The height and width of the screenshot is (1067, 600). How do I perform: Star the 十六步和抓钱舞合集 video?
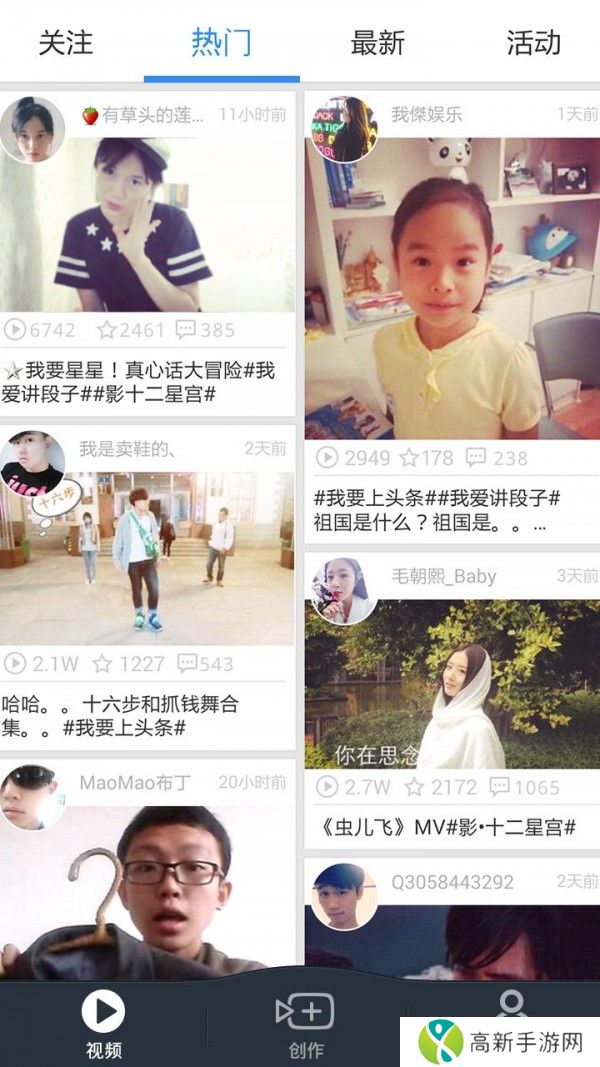click(x=102, y=663)
